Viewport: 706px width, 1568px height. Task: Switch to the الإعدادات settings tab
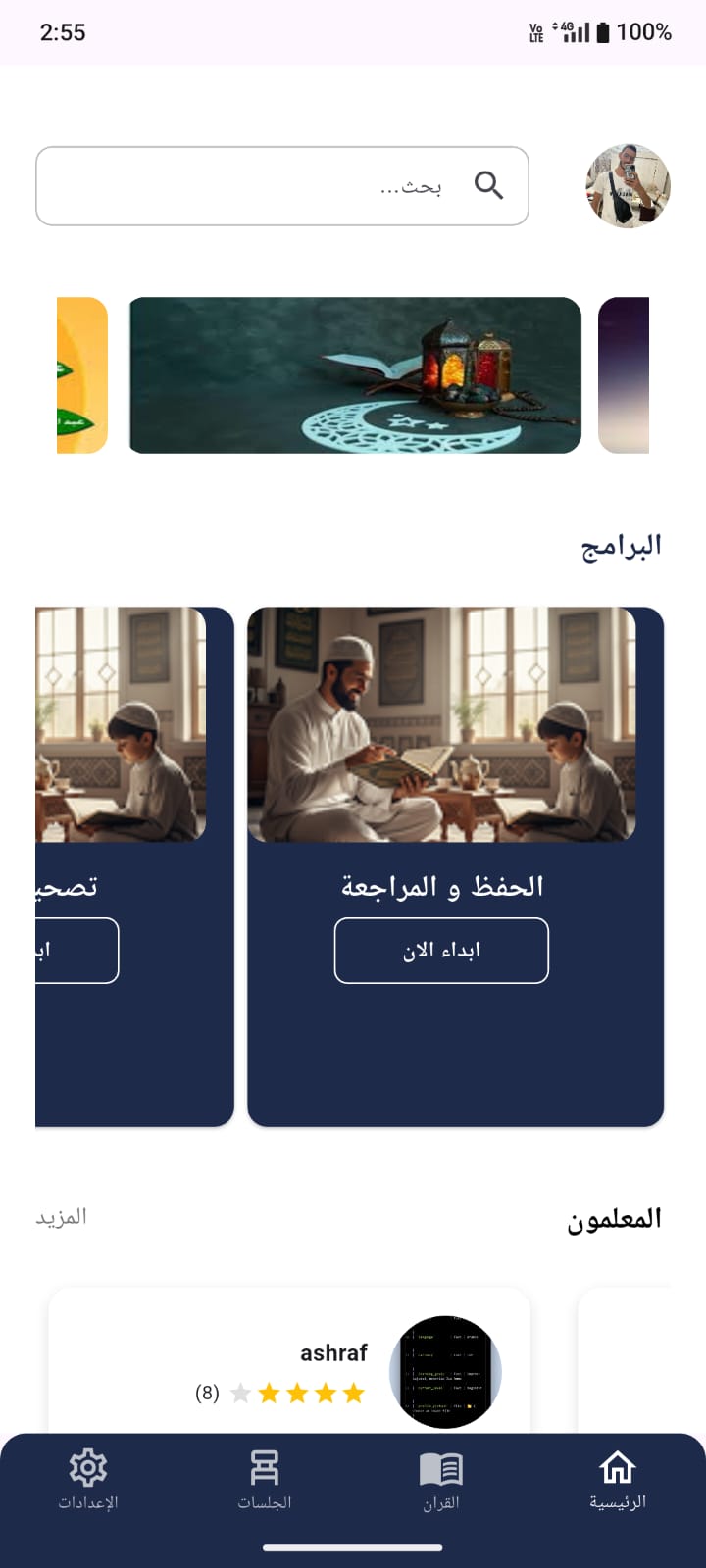pyautogui.click(x=88, y=1480)
